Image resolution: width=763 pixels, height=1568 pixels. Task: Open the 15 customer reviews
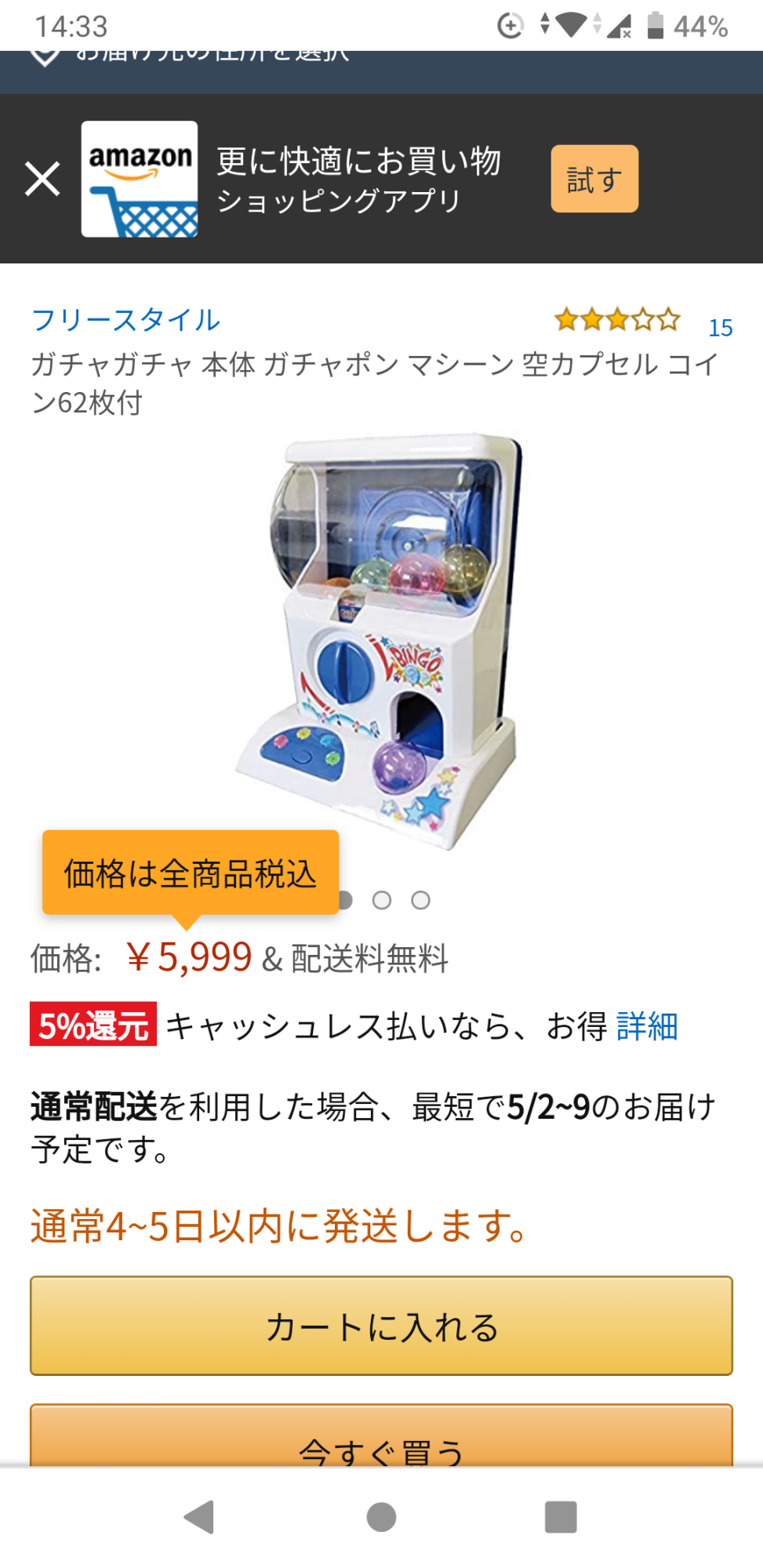[720, 327]
